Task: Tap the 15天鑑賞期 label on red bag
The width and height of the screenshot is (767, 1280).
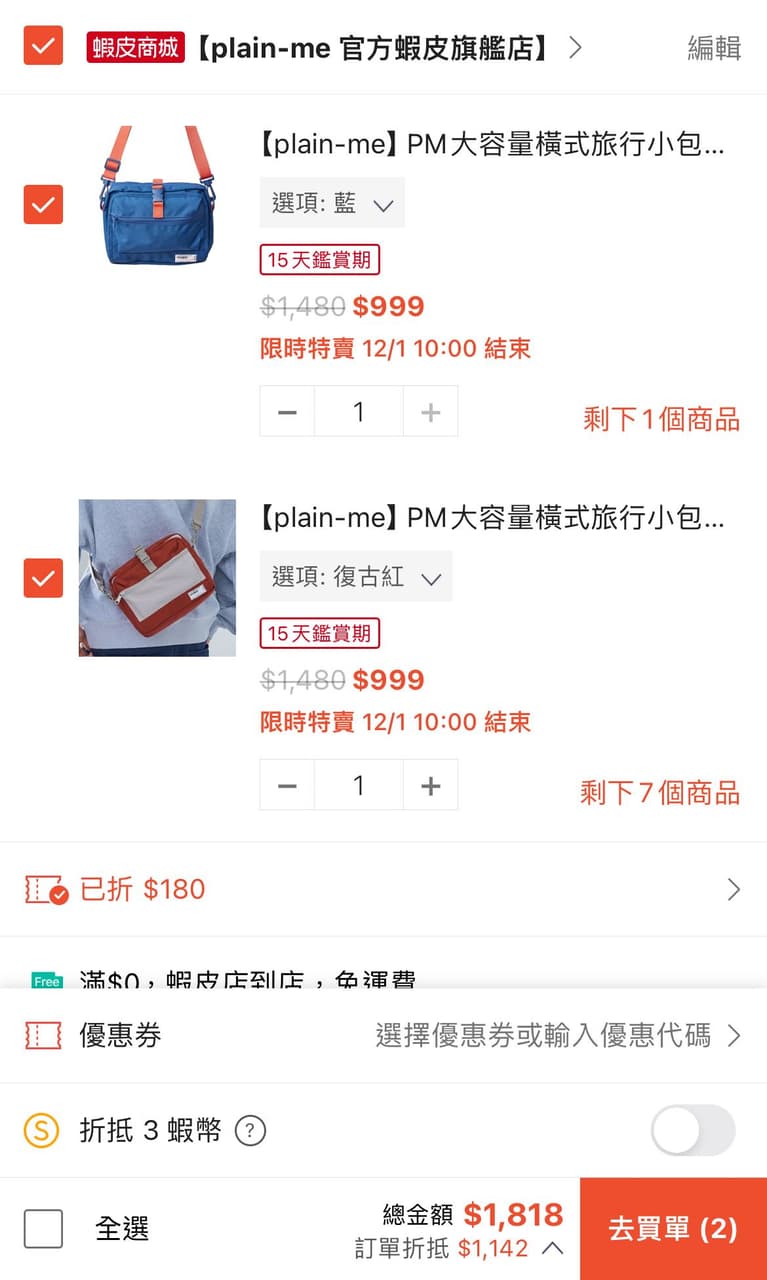Action: pos(319,633)
